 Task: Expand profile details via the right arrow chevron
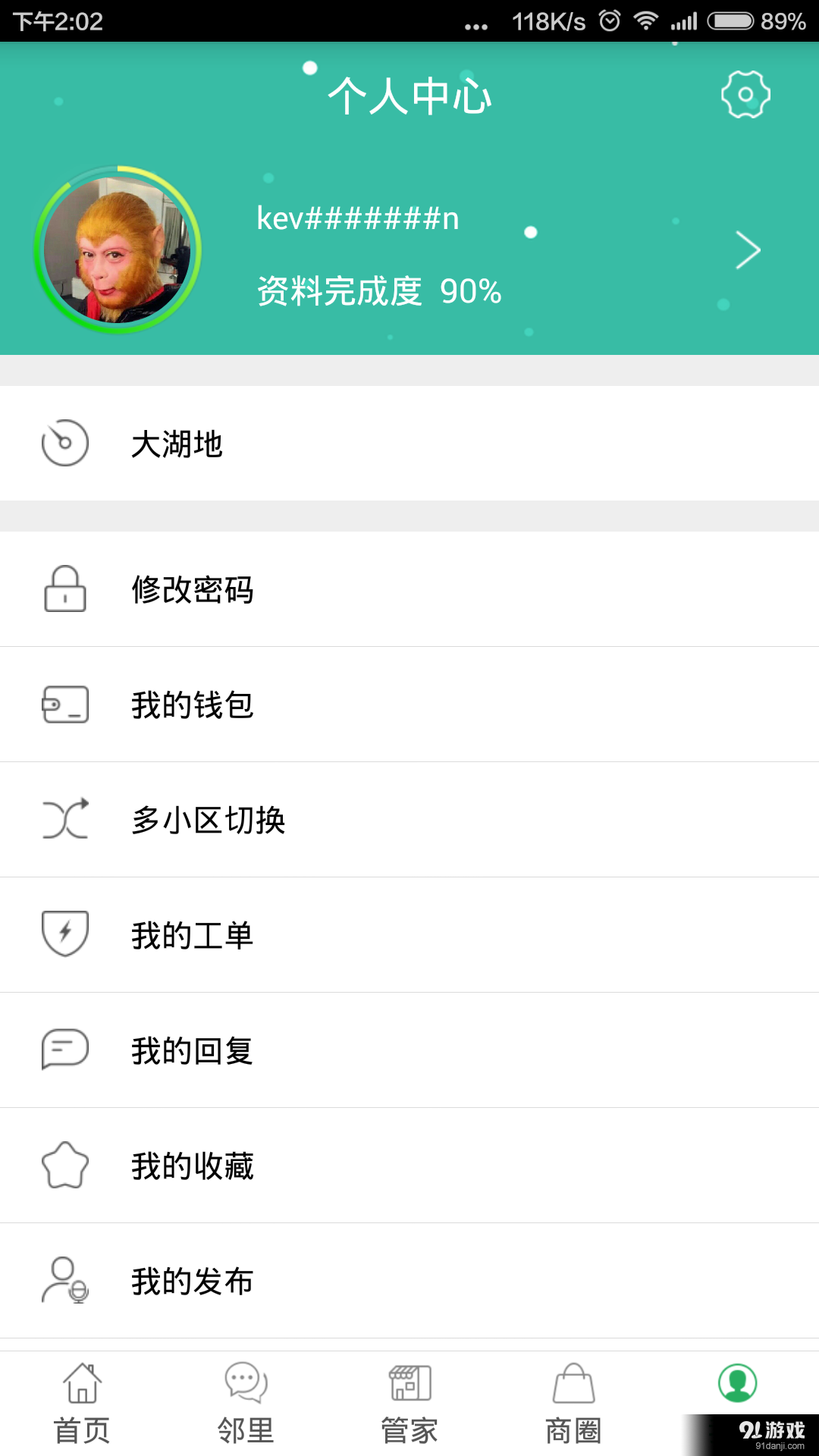tap(747, 249)
